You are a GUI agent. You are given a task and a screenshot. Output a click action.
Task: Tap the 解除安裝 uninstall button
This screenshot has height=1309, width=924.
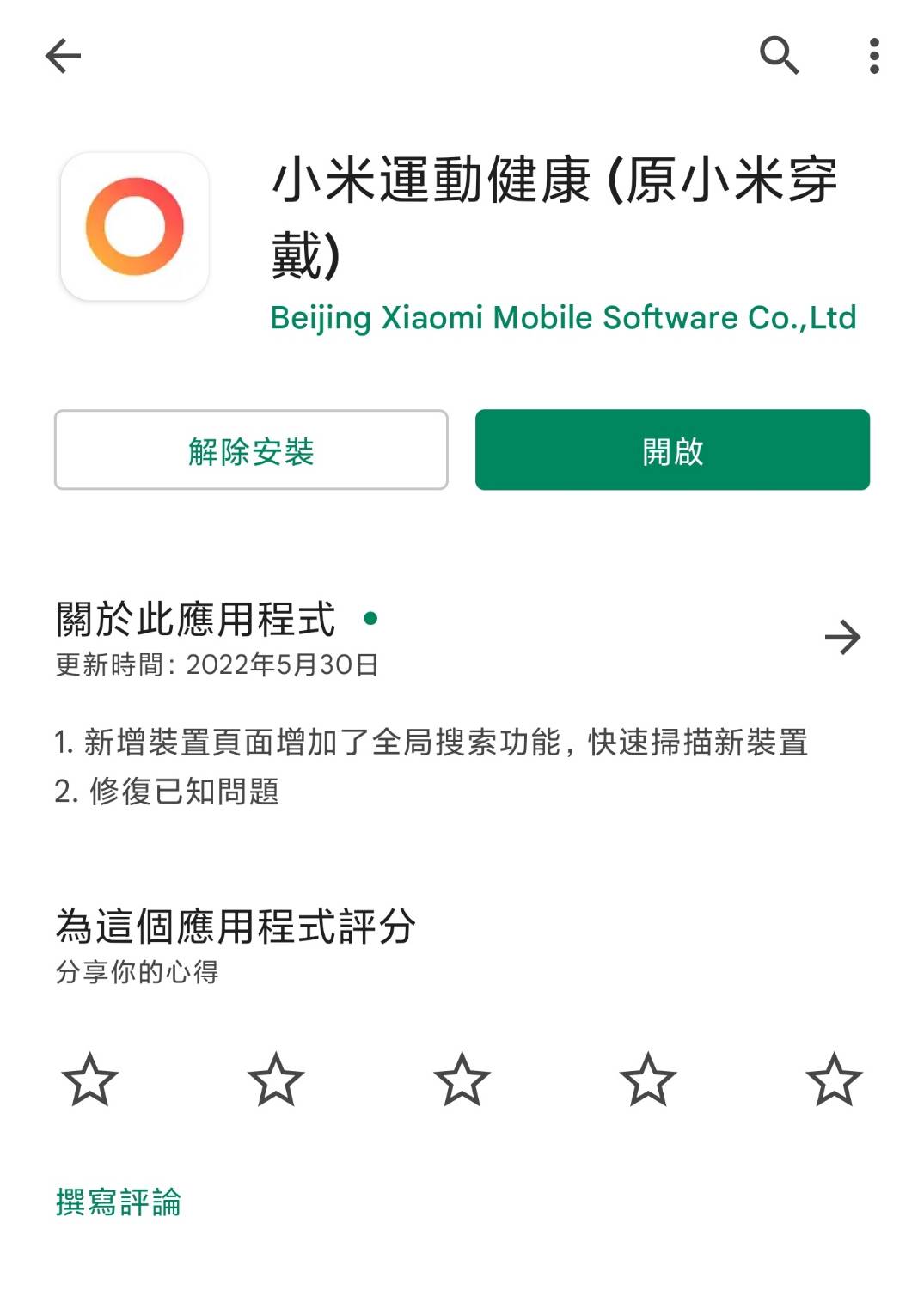tap(251, 450)
